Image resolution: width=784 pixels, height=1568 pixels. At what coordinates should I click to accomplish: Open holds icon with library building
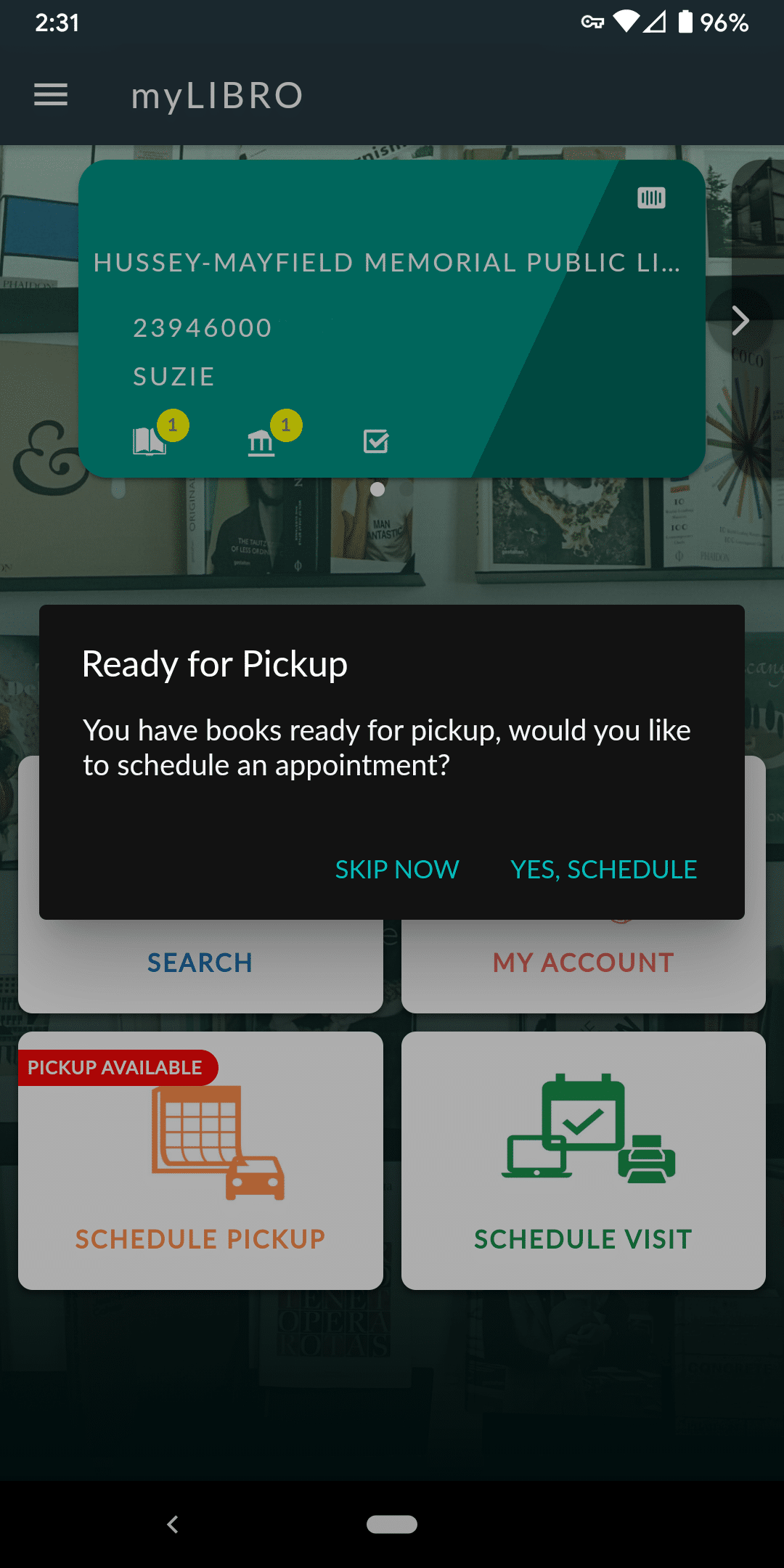261,442
